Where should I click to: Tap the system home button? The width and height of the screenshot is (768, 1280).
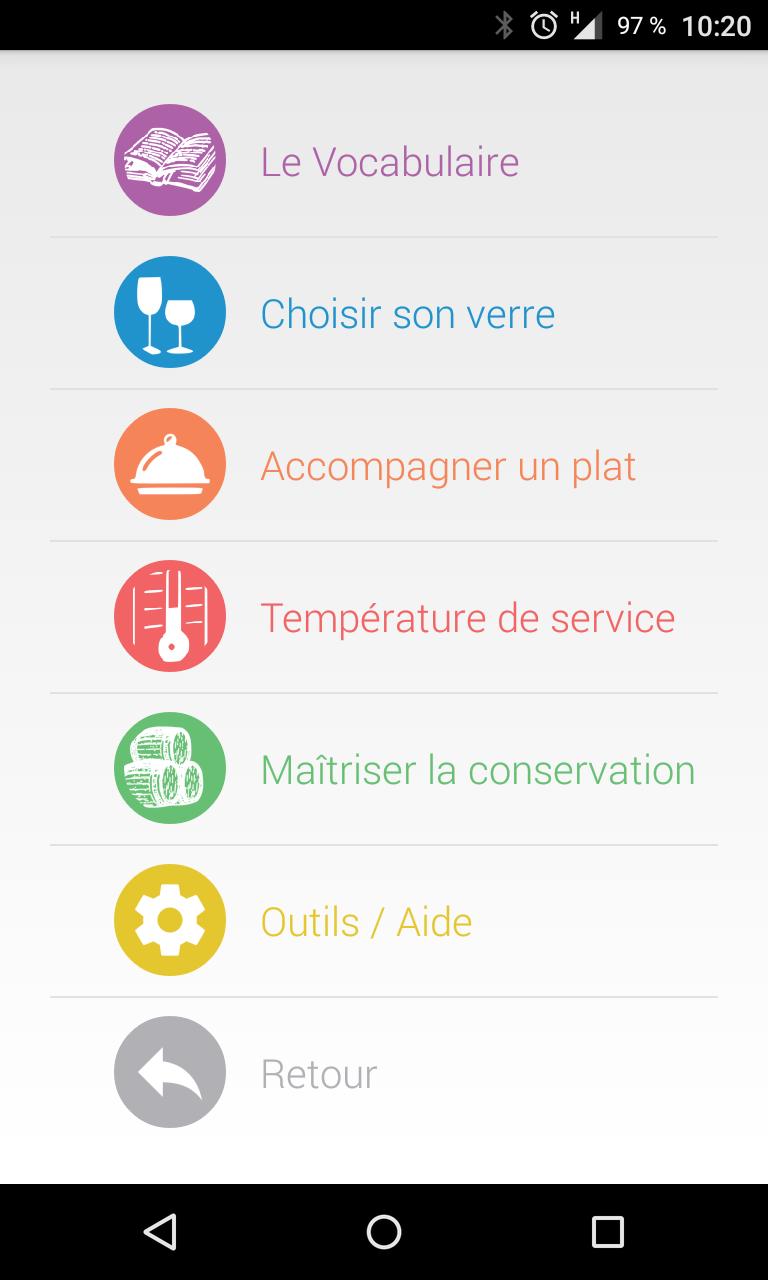[384, 1232]
